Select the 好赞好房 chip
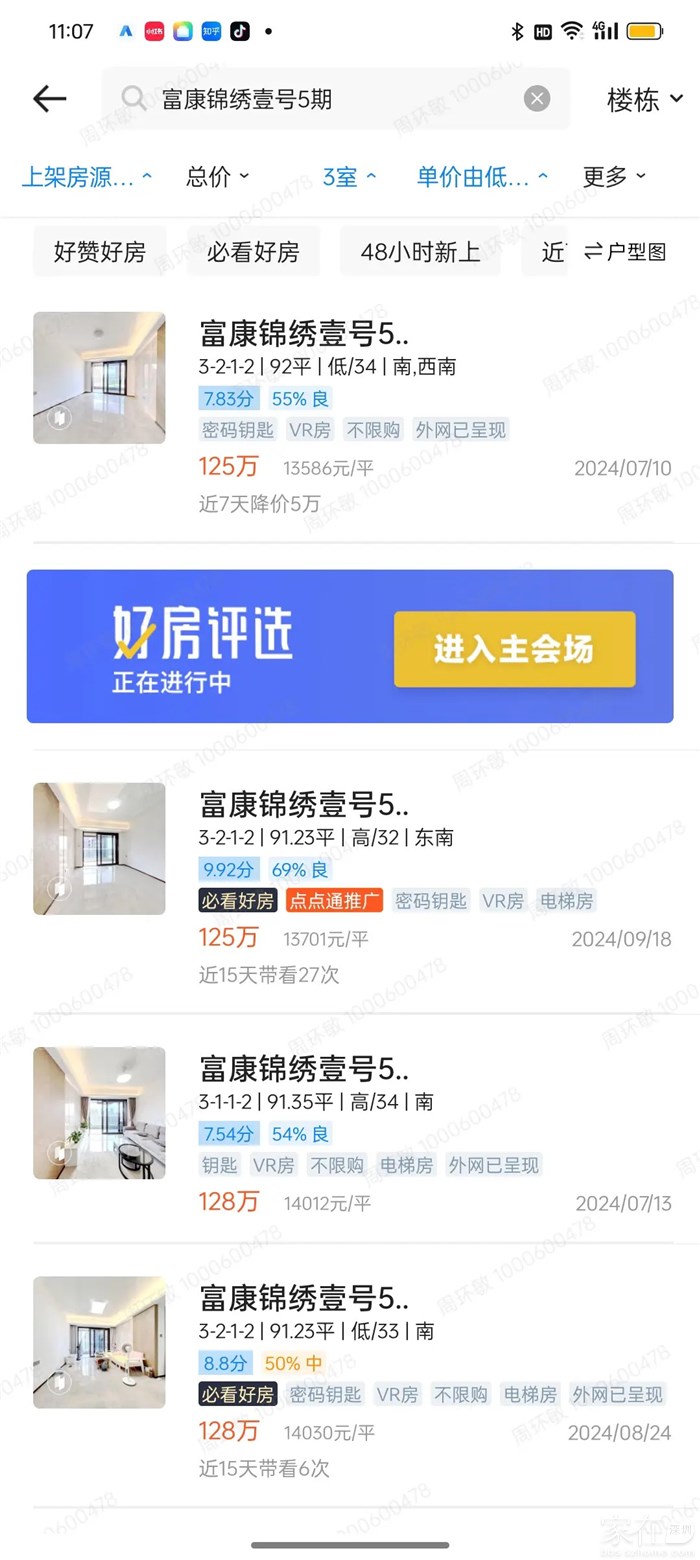Viewport: 700px width, 1560px height. (x=99, y=252)
